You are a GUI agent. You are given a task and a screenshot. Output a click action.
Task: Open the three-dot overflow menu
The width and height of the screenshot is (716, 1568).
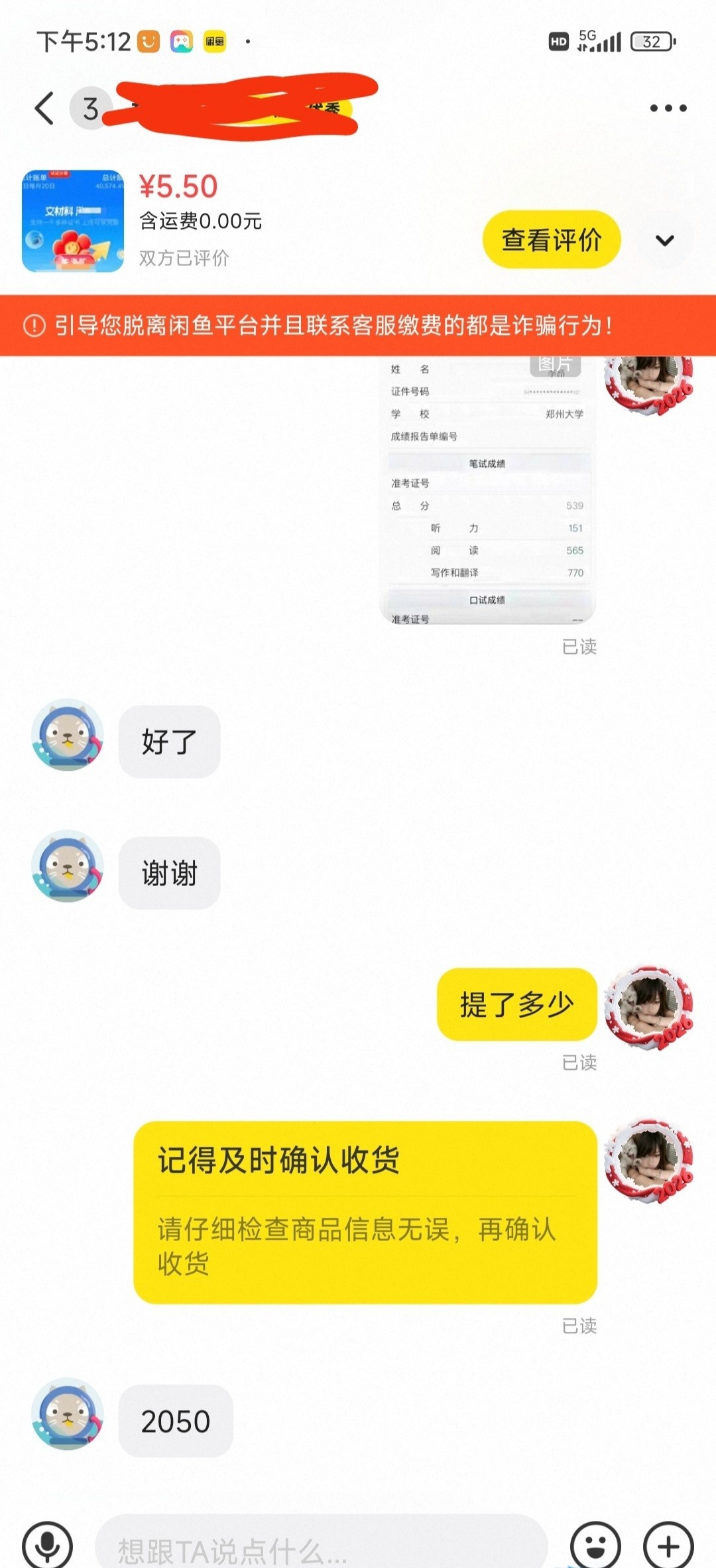pyautogui.click(x=668, y=108)
